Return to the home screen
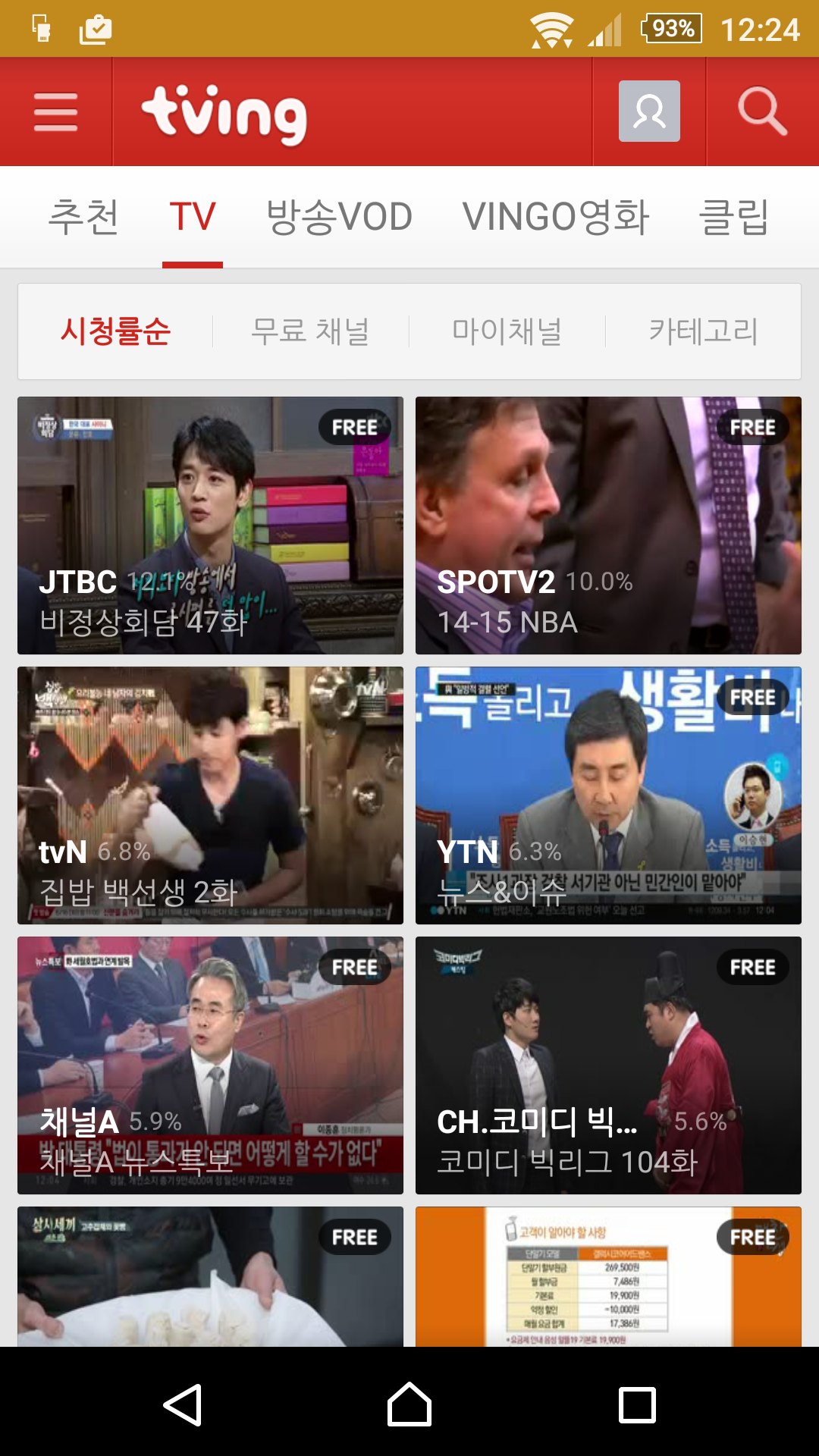 coord(409,1404)
